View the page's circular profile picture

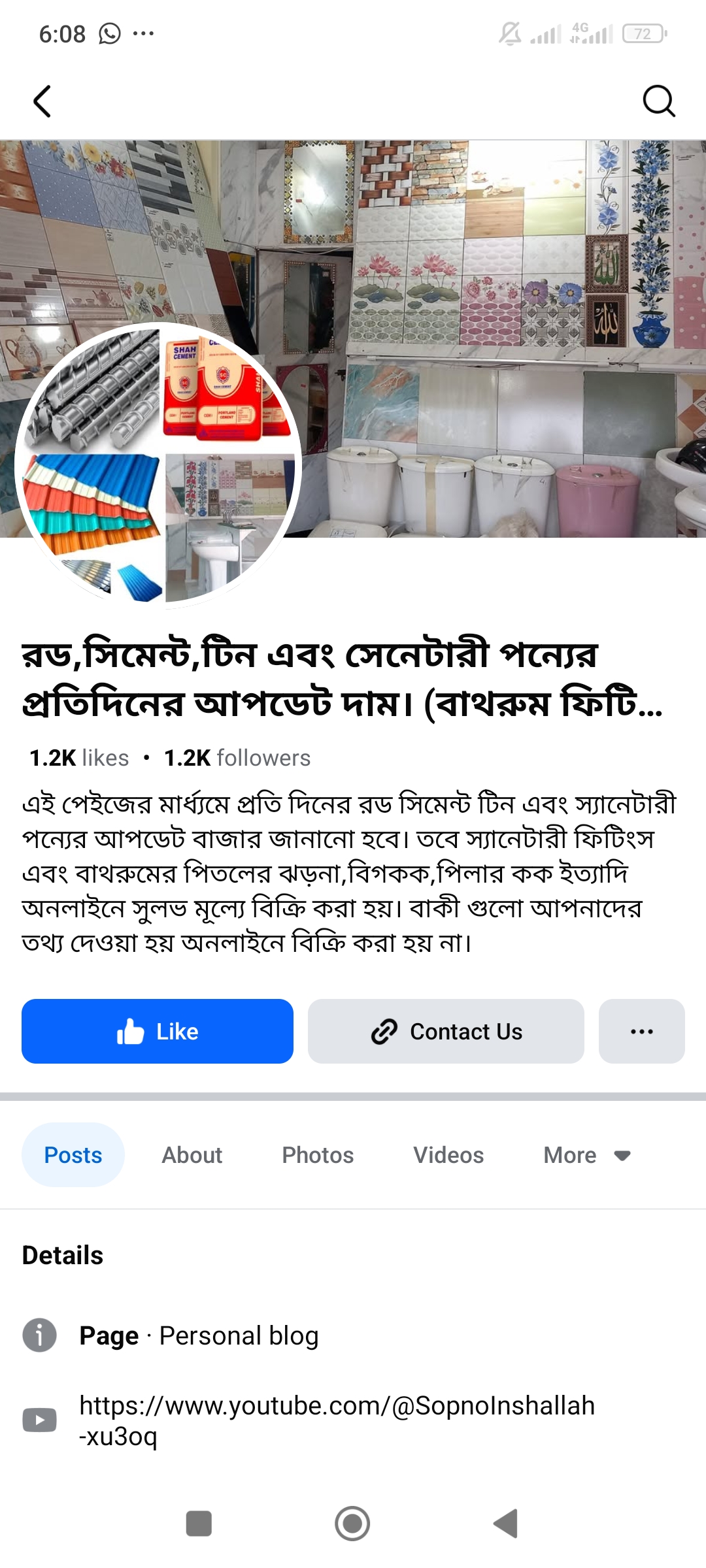coord(158,465)
